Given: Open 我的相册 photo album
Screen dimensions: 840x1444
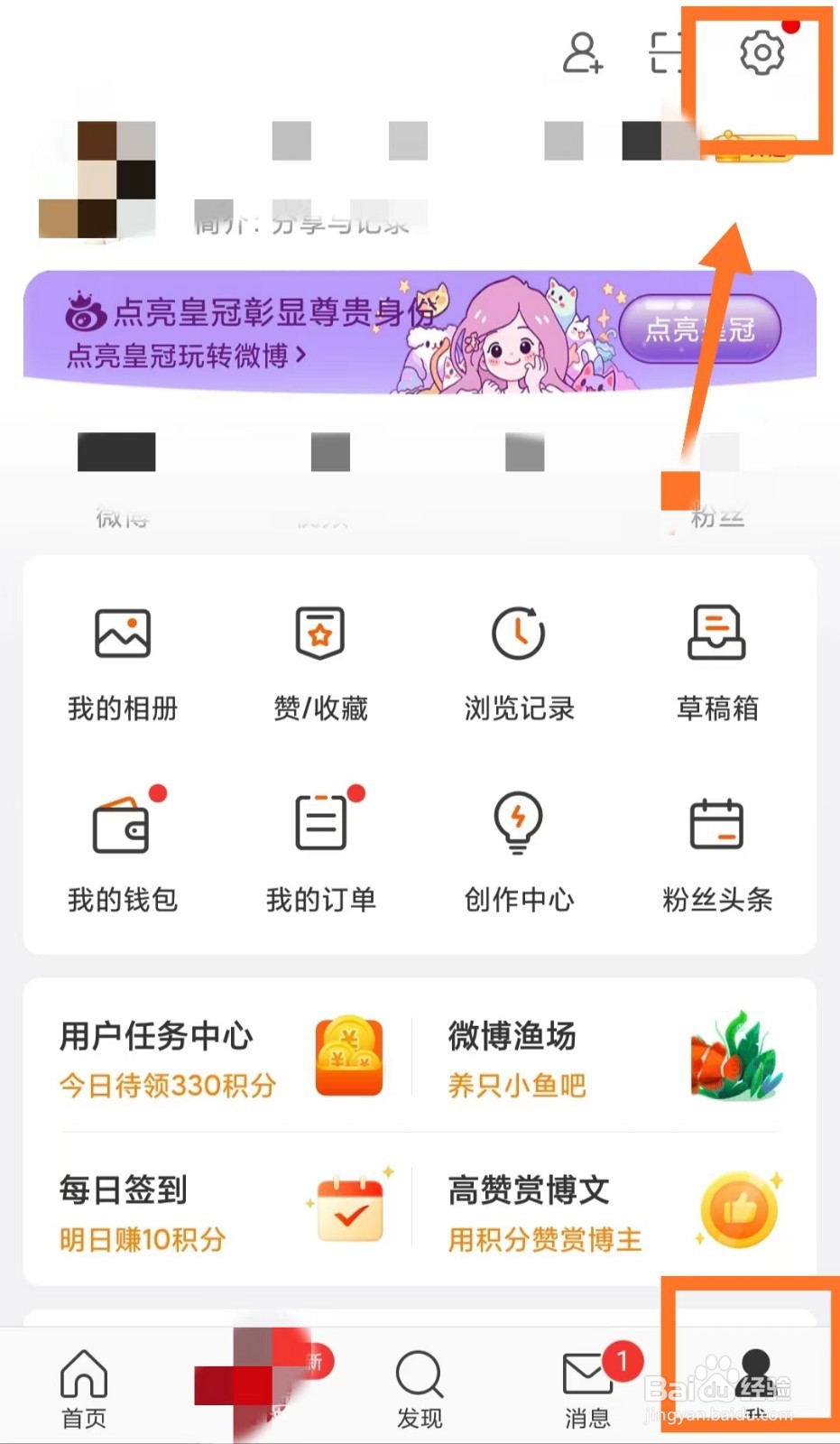Looking at the screenshot, I should (124, 663).
